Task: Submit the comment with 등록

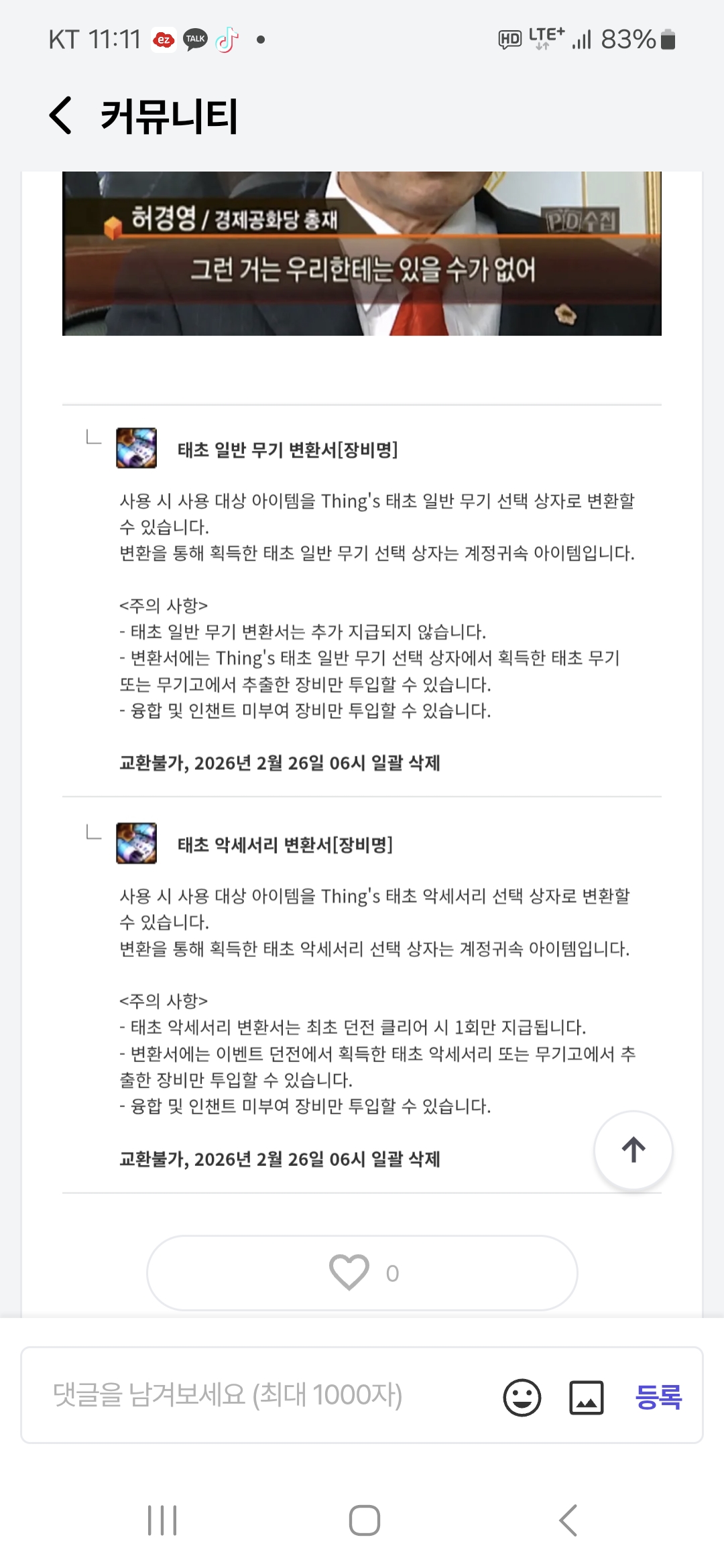Action: pos(658,1397)
